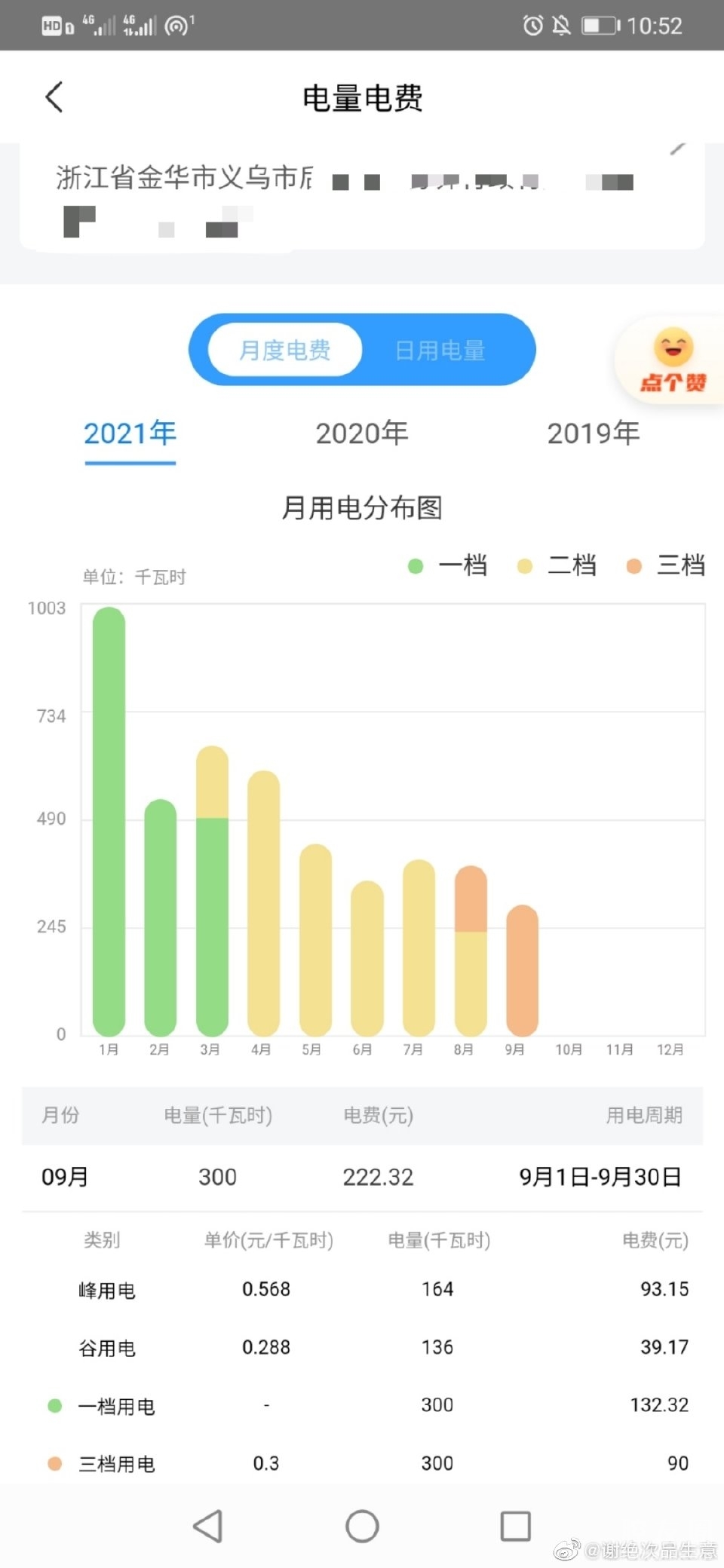This screenshot has height=1568, width=724.
Task: Go back from the 电量电费 page
Action: click(x=54, y=97)
